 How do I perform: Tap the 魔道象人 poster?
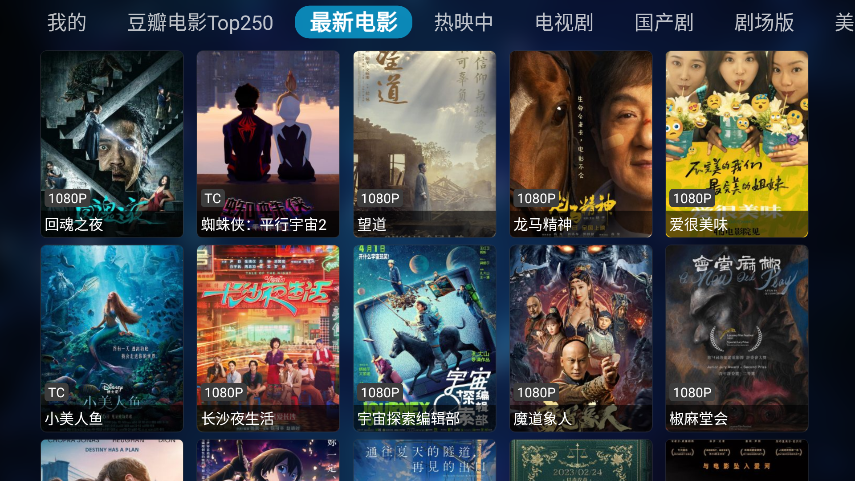point(581,337)
